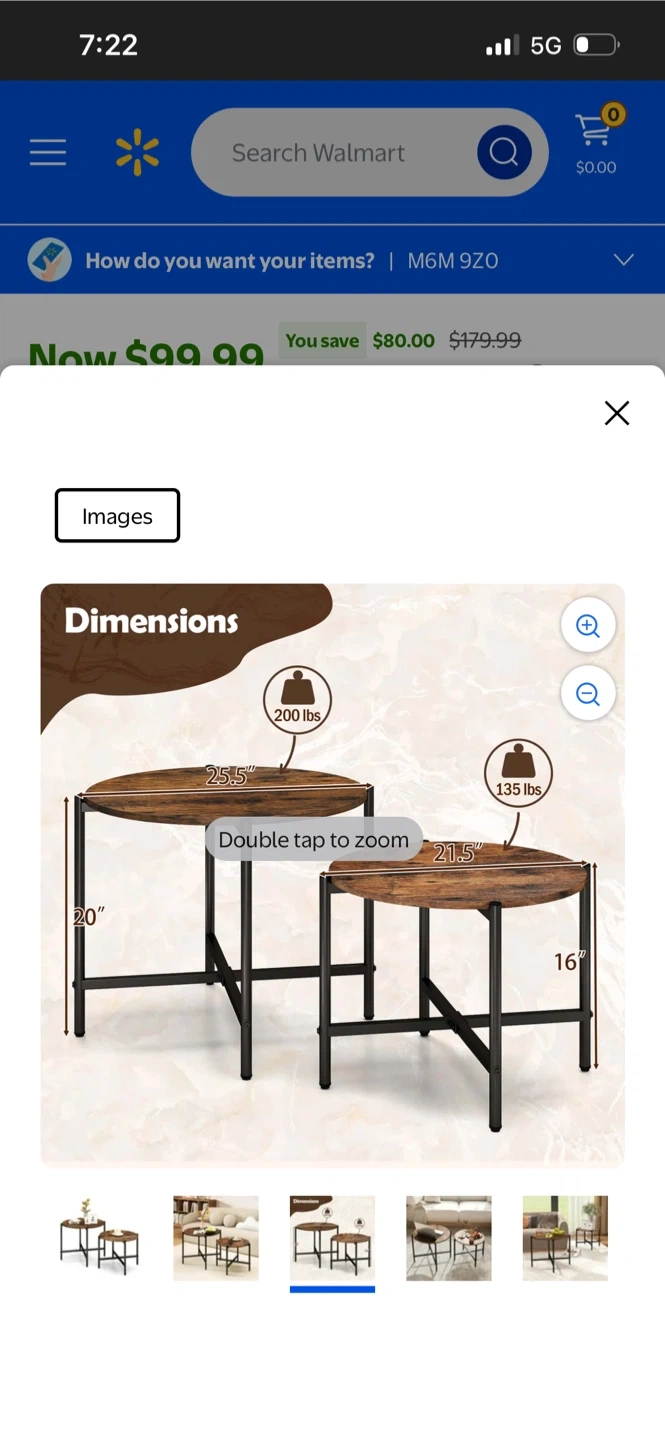
Task: Open the hamburger menu
Action: pos(47,153)
